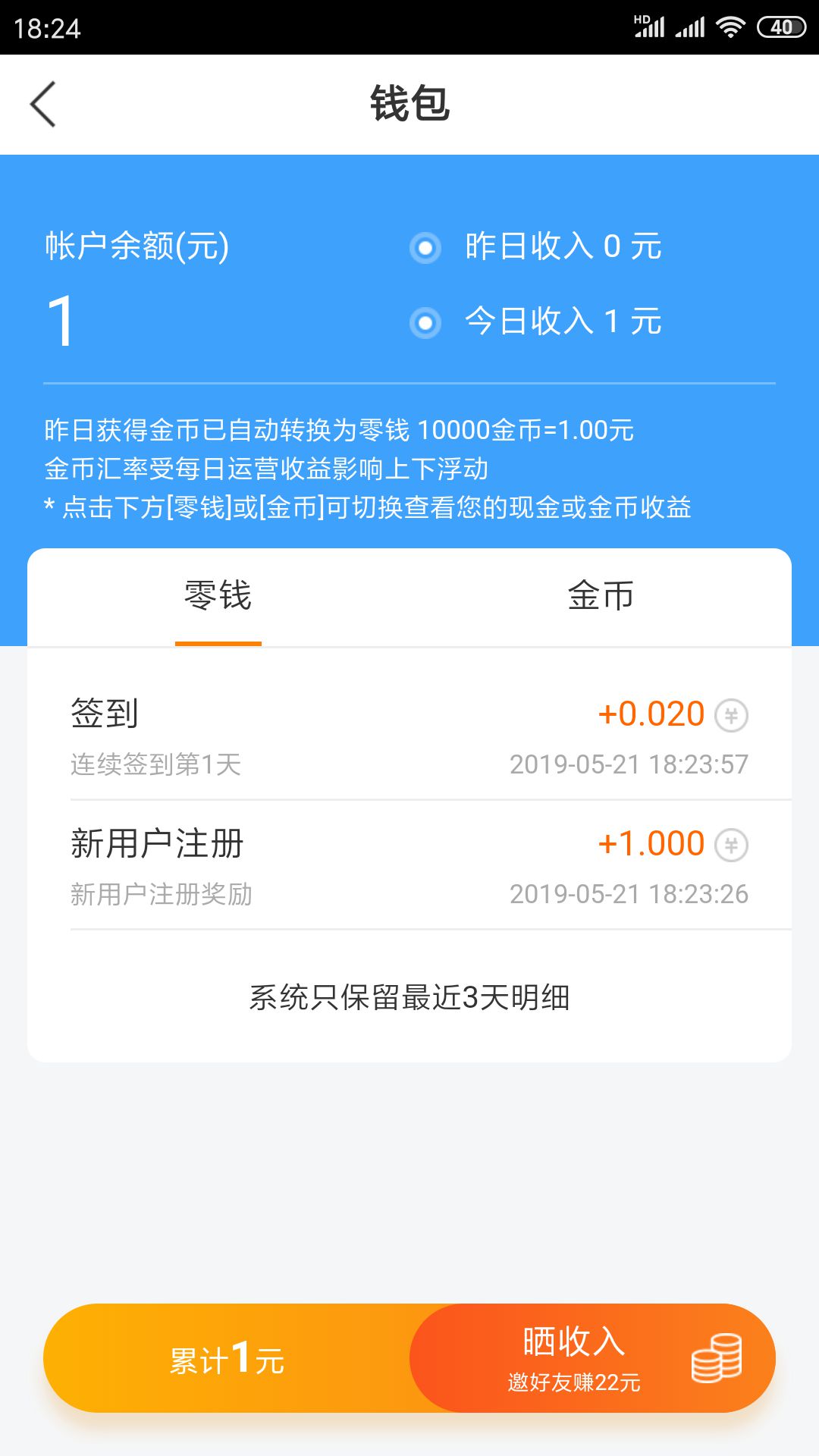Click the 累计1元 total button
Screen dimensions: 819x1456
pyautogui.click(x=225, y=1357)
